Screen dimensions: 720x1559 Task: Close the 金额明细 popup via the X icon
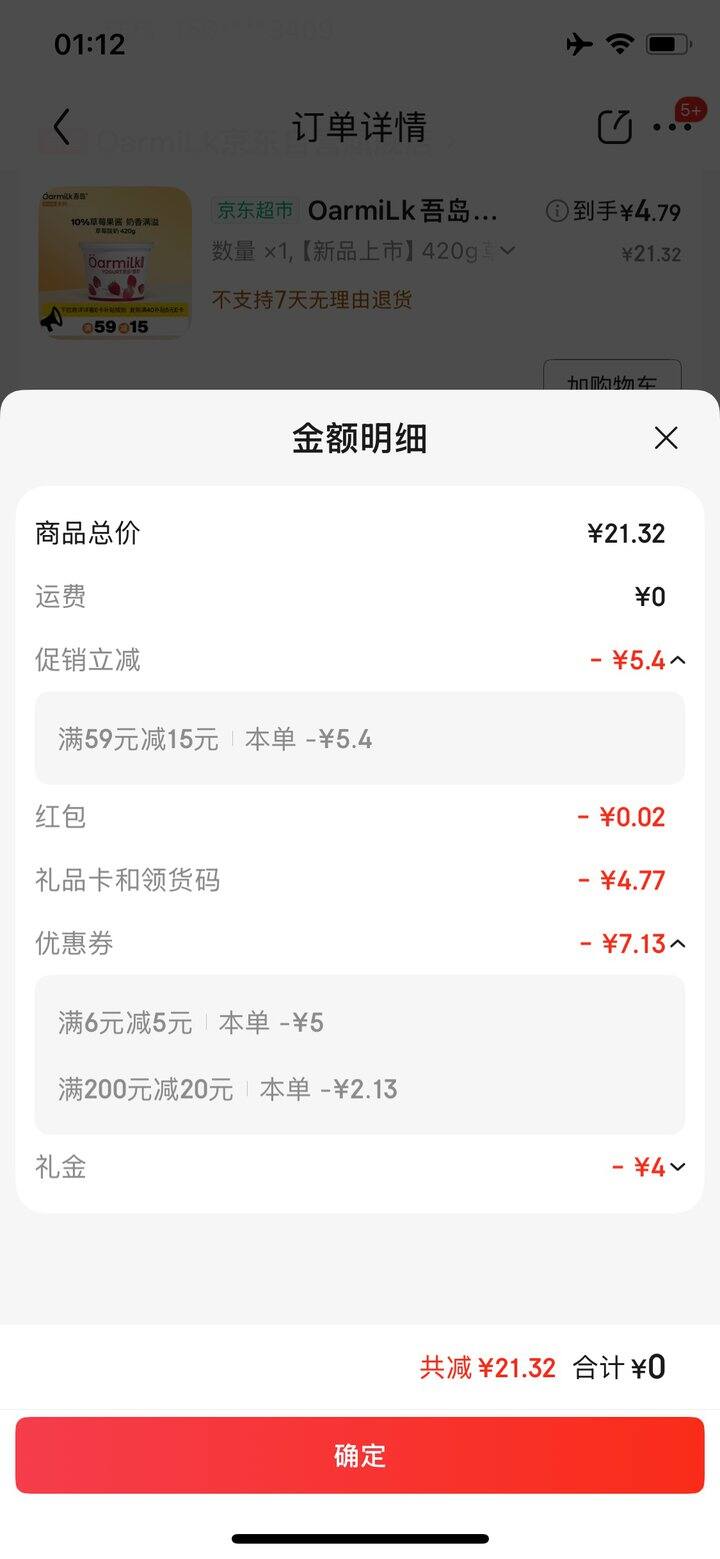click(x=665, y=438)
